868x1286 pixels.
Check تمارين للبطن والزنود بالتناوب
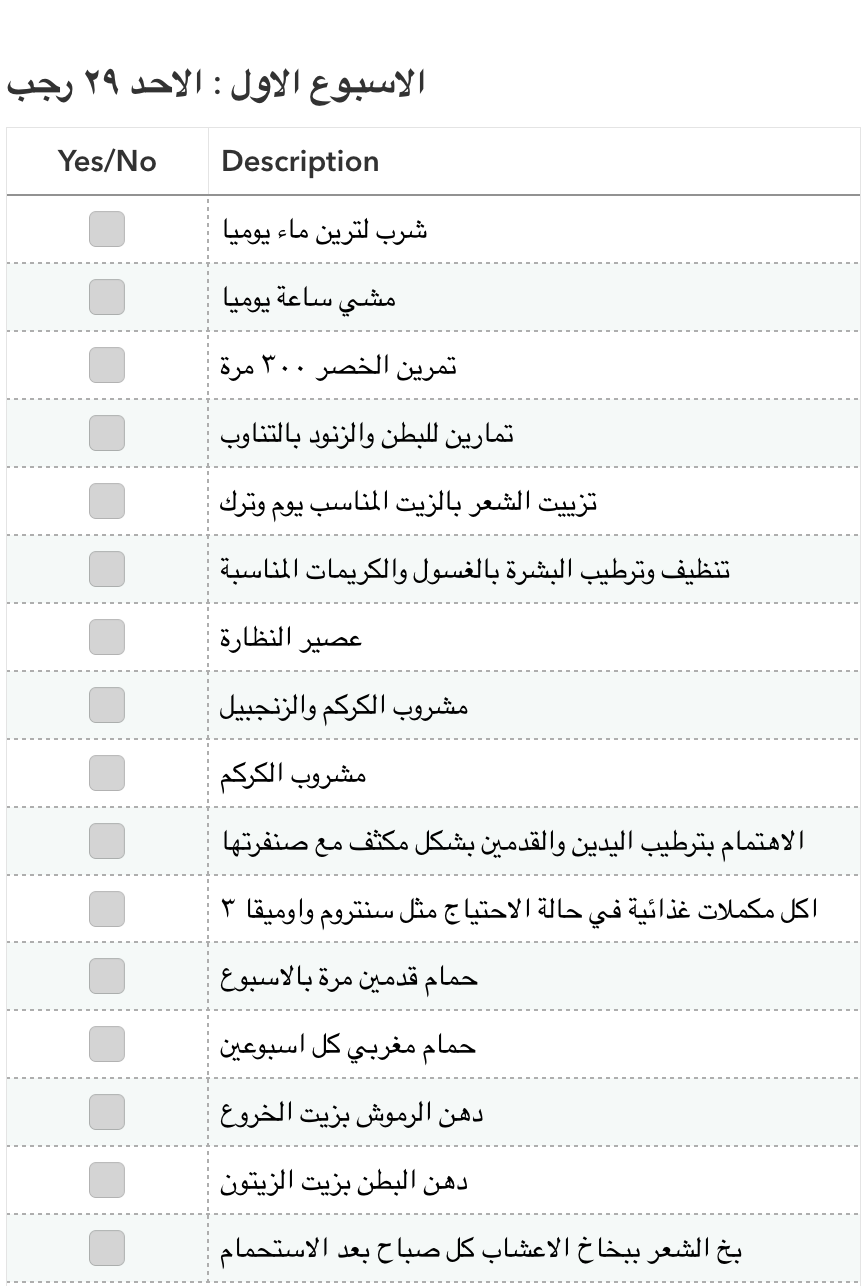pos(107,433)
